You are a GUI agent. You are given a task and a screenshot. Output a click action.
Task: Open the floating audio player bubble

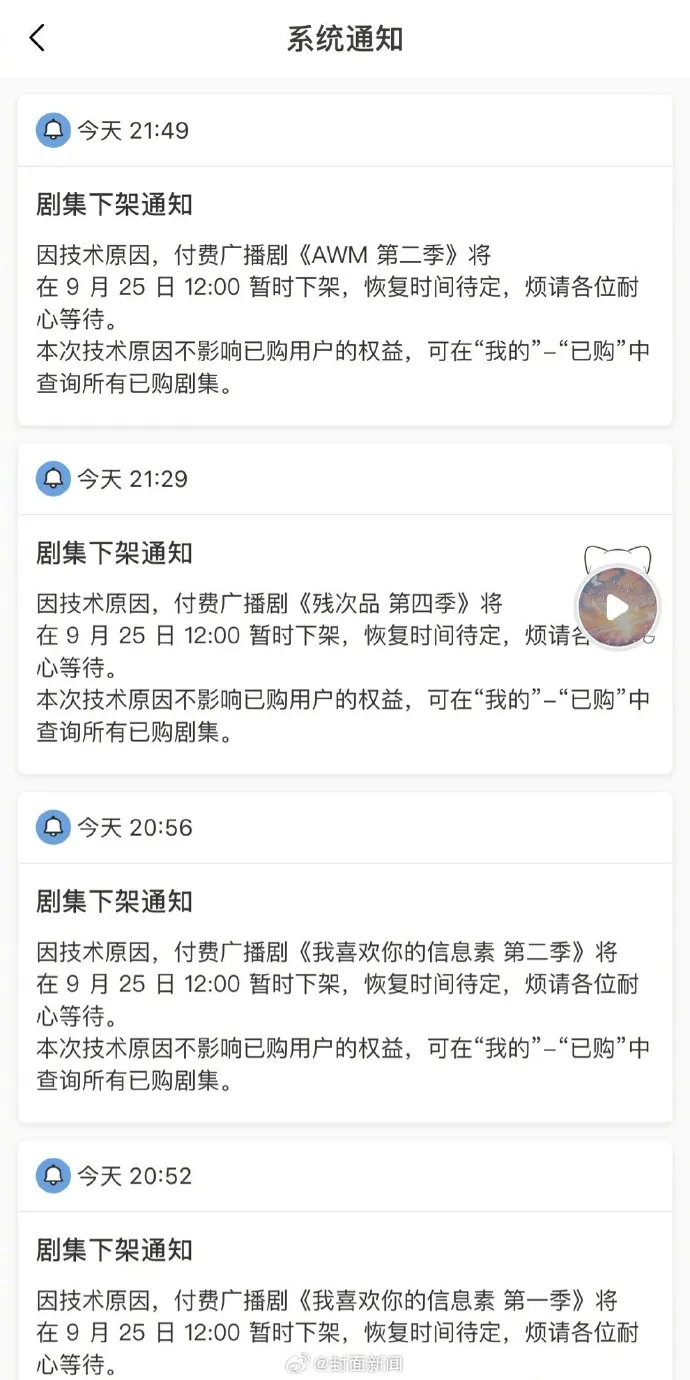(x=618, y=607)
